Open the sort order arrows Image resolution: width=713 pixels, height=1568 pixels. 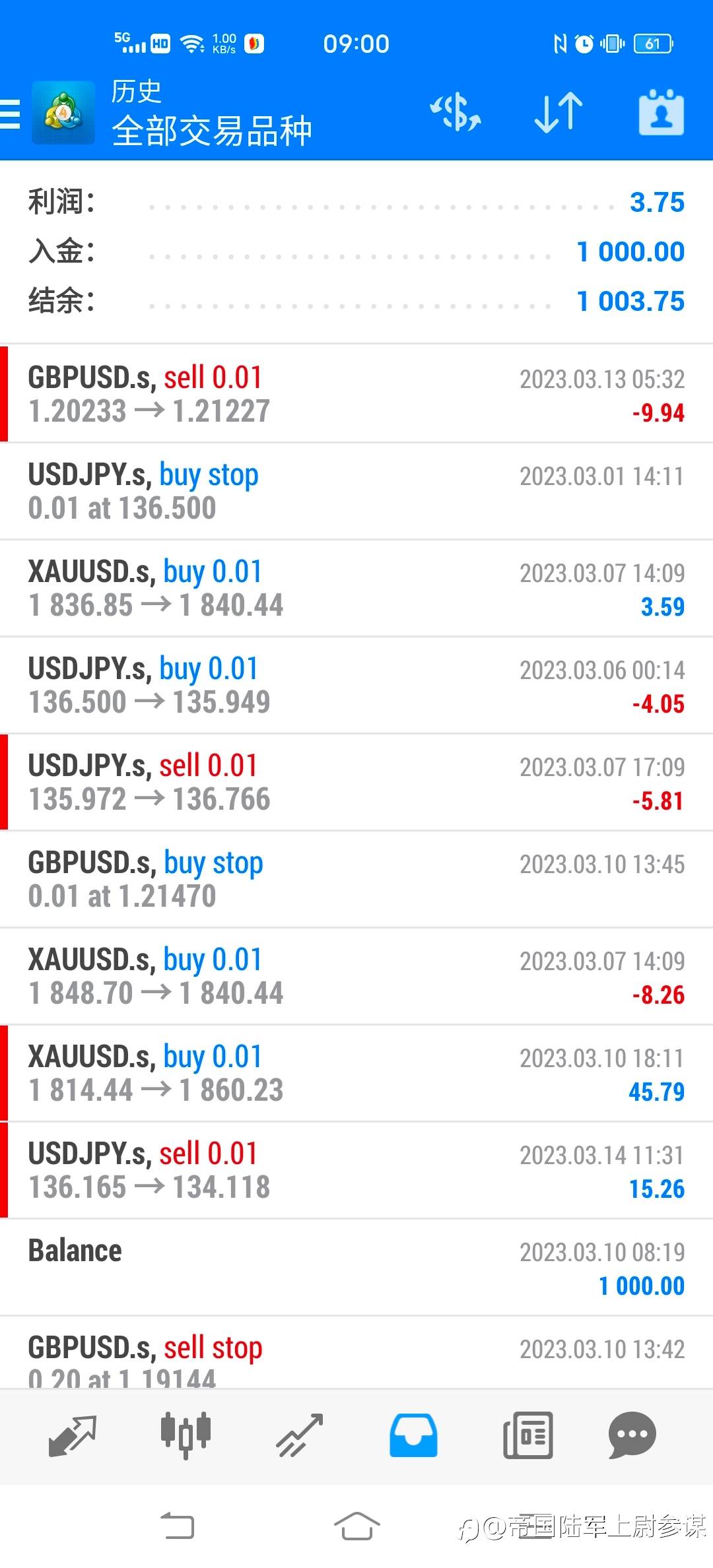(x=559, y=113)
